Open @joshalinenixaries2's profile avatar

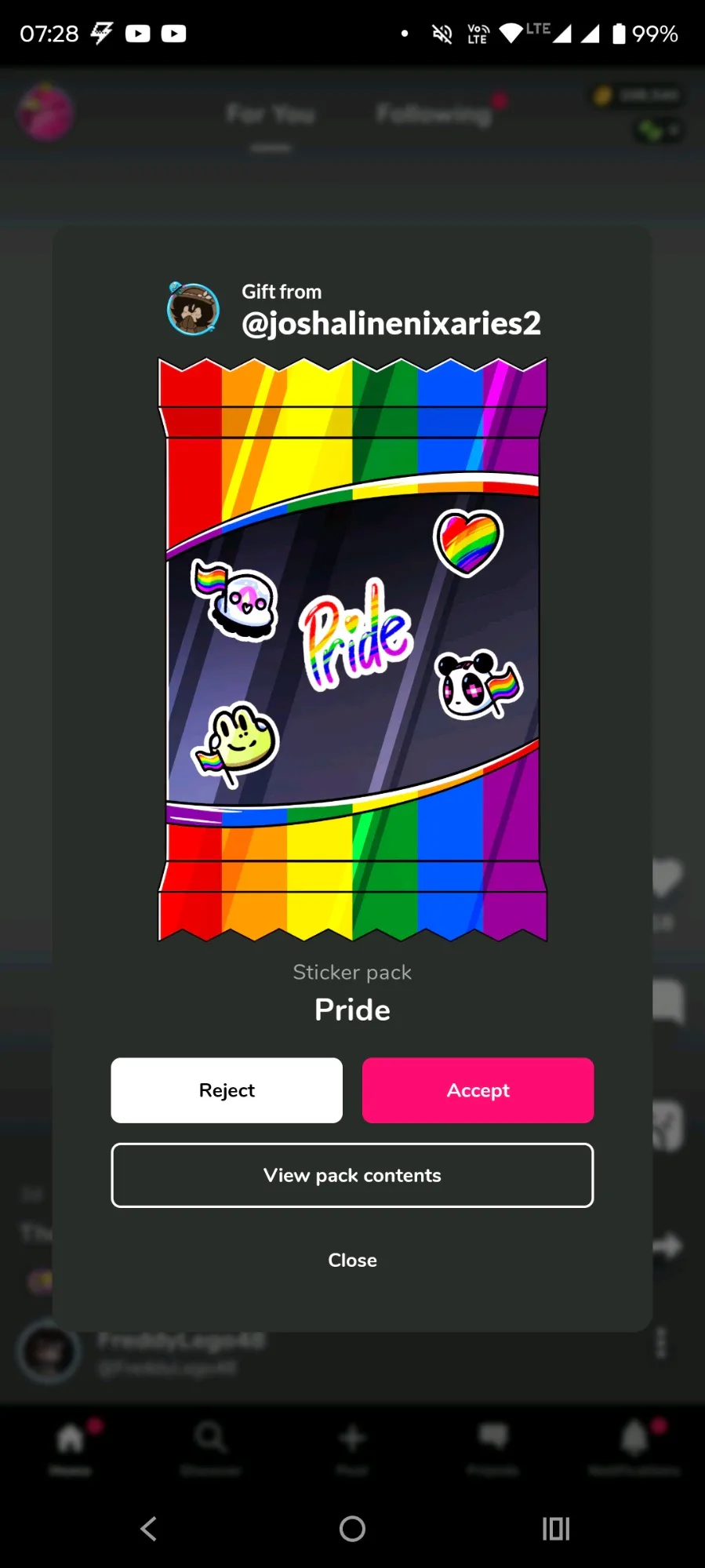point(193,309)
